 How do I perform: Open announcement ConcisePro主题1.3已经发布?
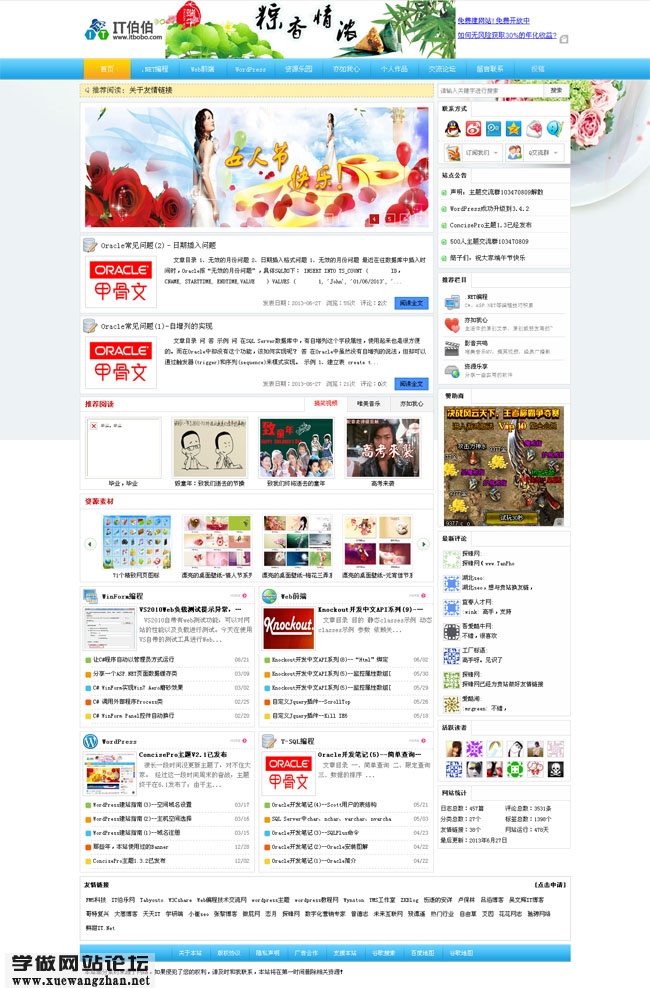[x=490, y=225]
